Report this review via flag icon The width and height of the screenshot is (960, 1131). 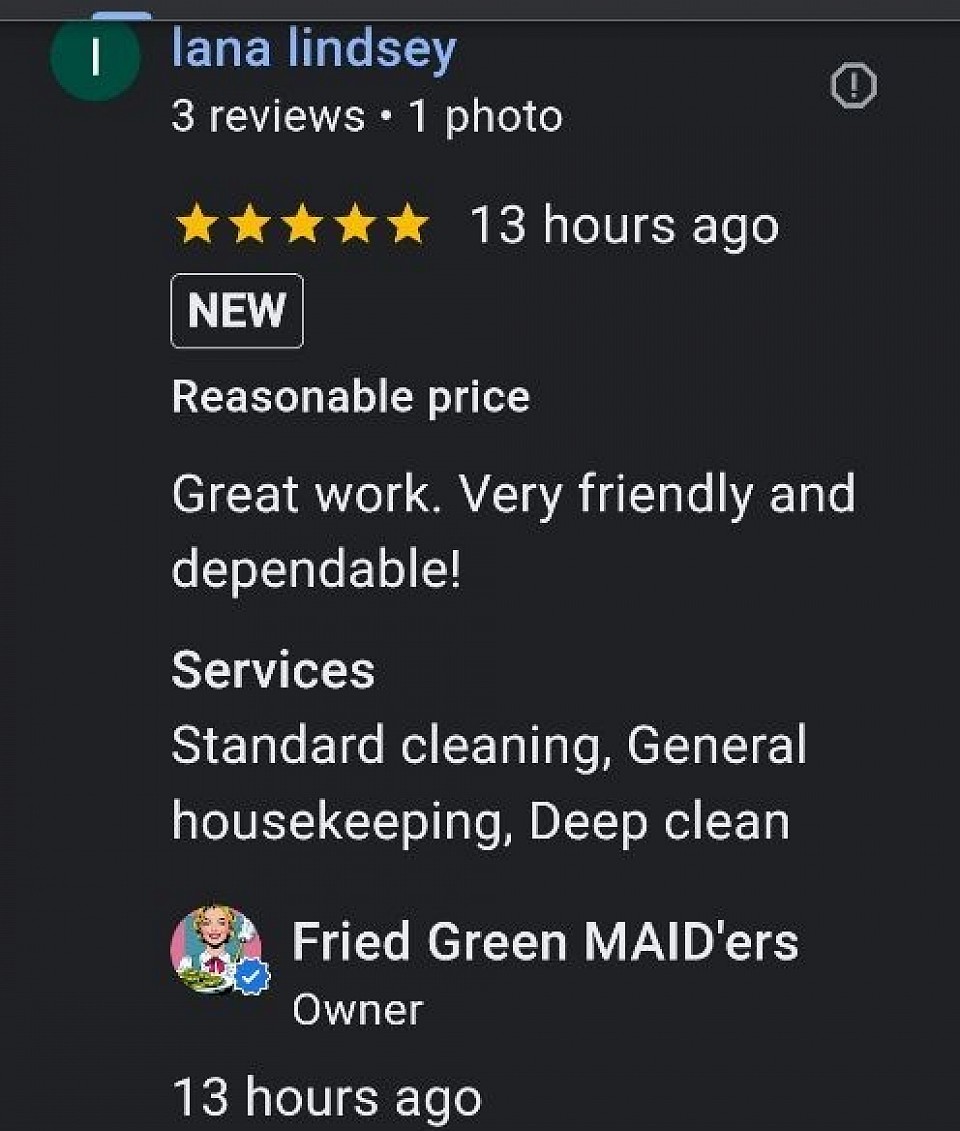tap(853, 87)
